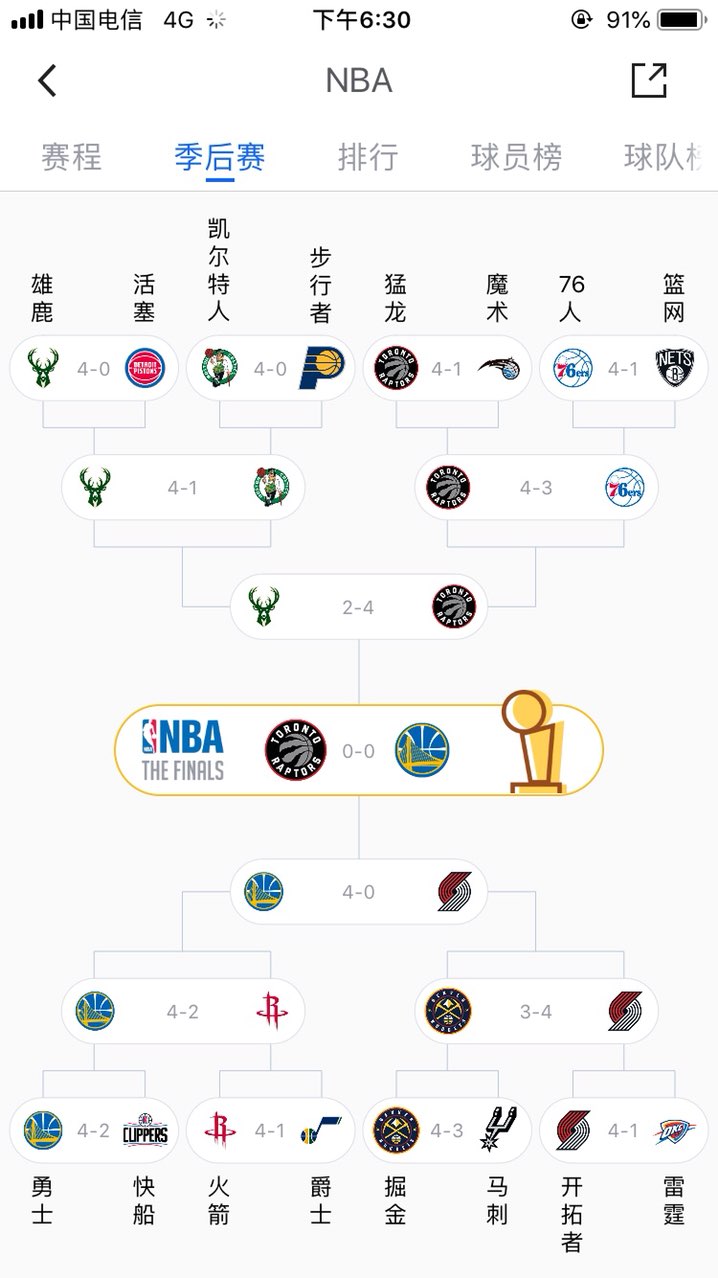Screen dimensions: 718x1278
Task: View the Nuggets vs Spurs 4-3 series
Action: (446, 1131)
